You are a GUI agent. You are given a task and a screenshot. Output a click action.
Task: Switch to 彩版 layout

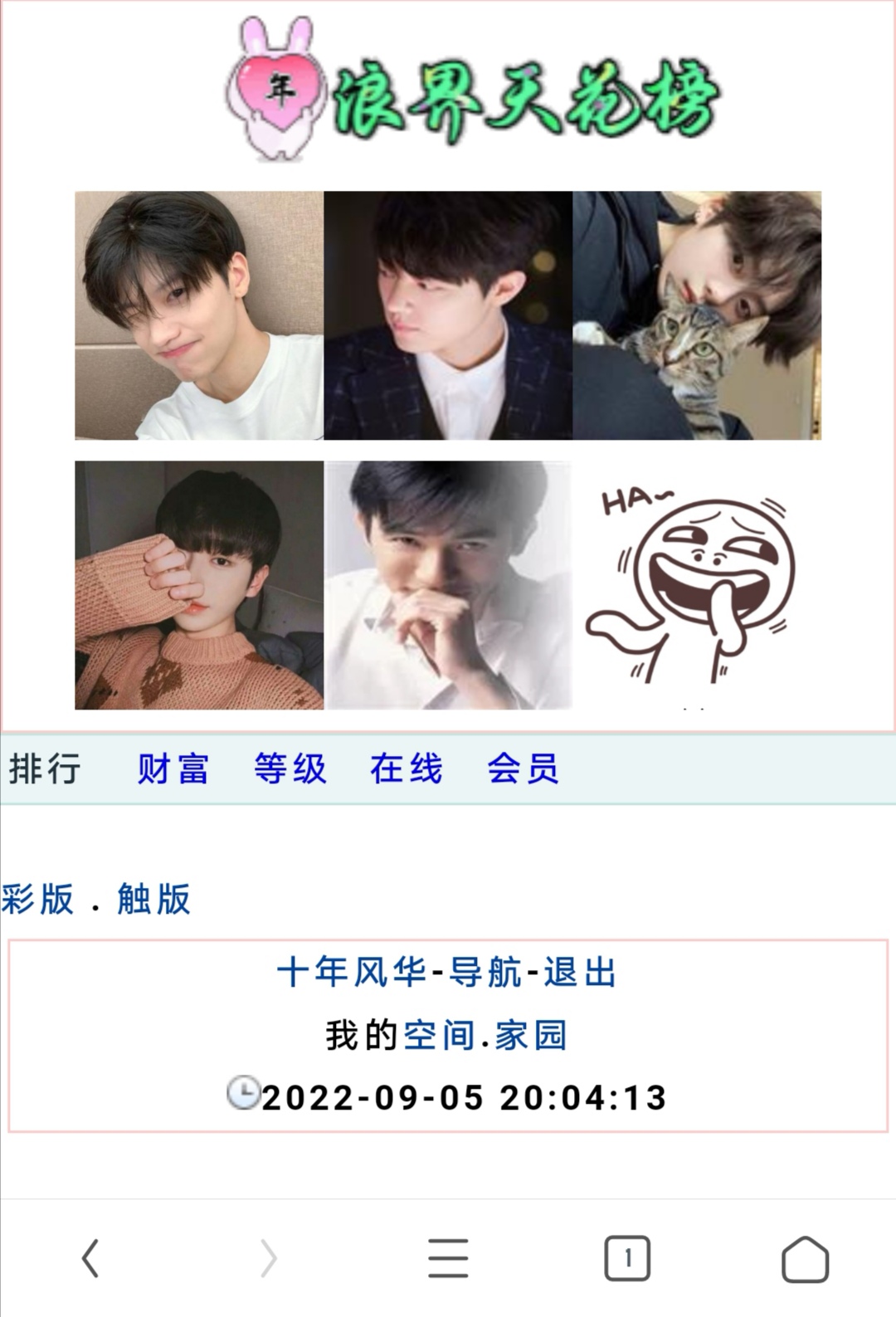point(37,900)
